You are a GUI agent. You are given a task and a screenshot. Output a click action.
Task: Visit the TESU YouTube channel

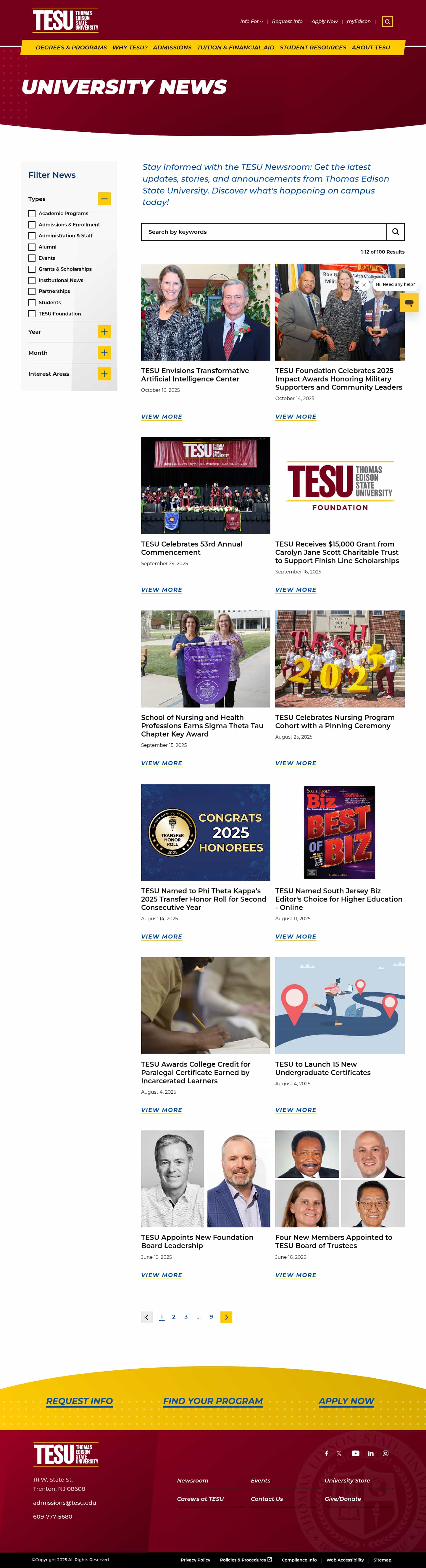pyautogui.click(x=355, y=1453)
